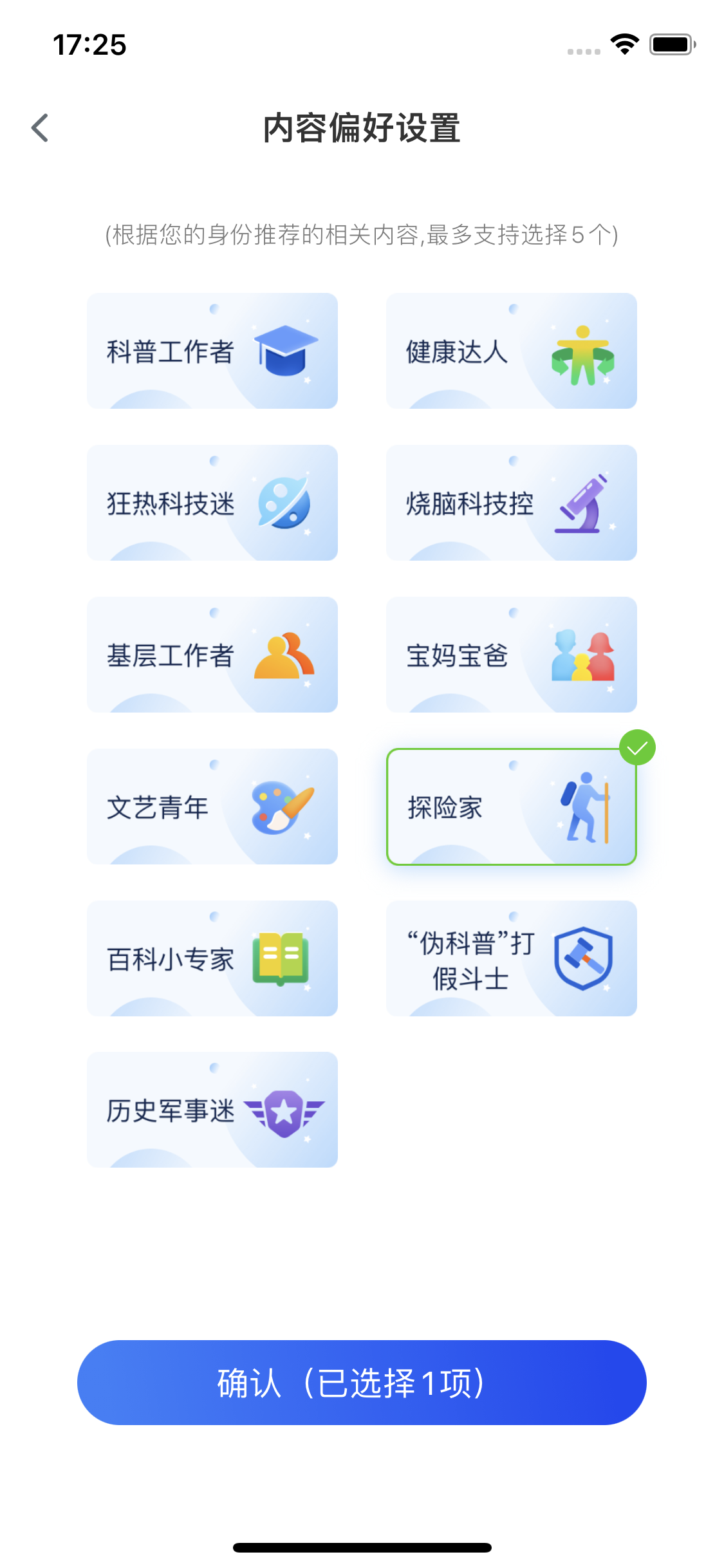The height and width of the screenshot is (1568, 724).
Task: Pick 百科小专家 as a preference
Action: click(x=212, y=958)
